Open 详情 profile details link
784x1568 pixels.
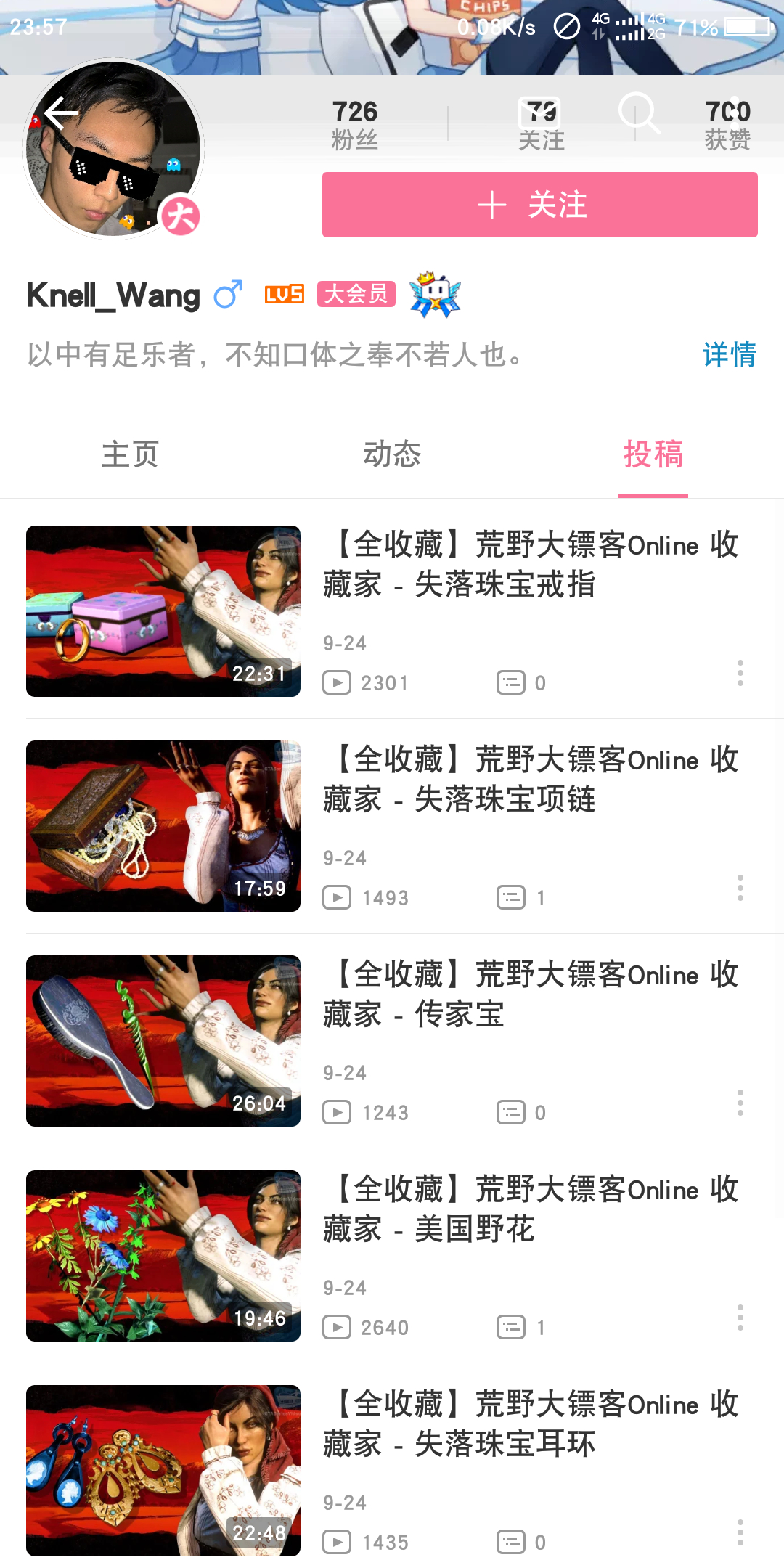pyautogui.click(x=729, y=355)
